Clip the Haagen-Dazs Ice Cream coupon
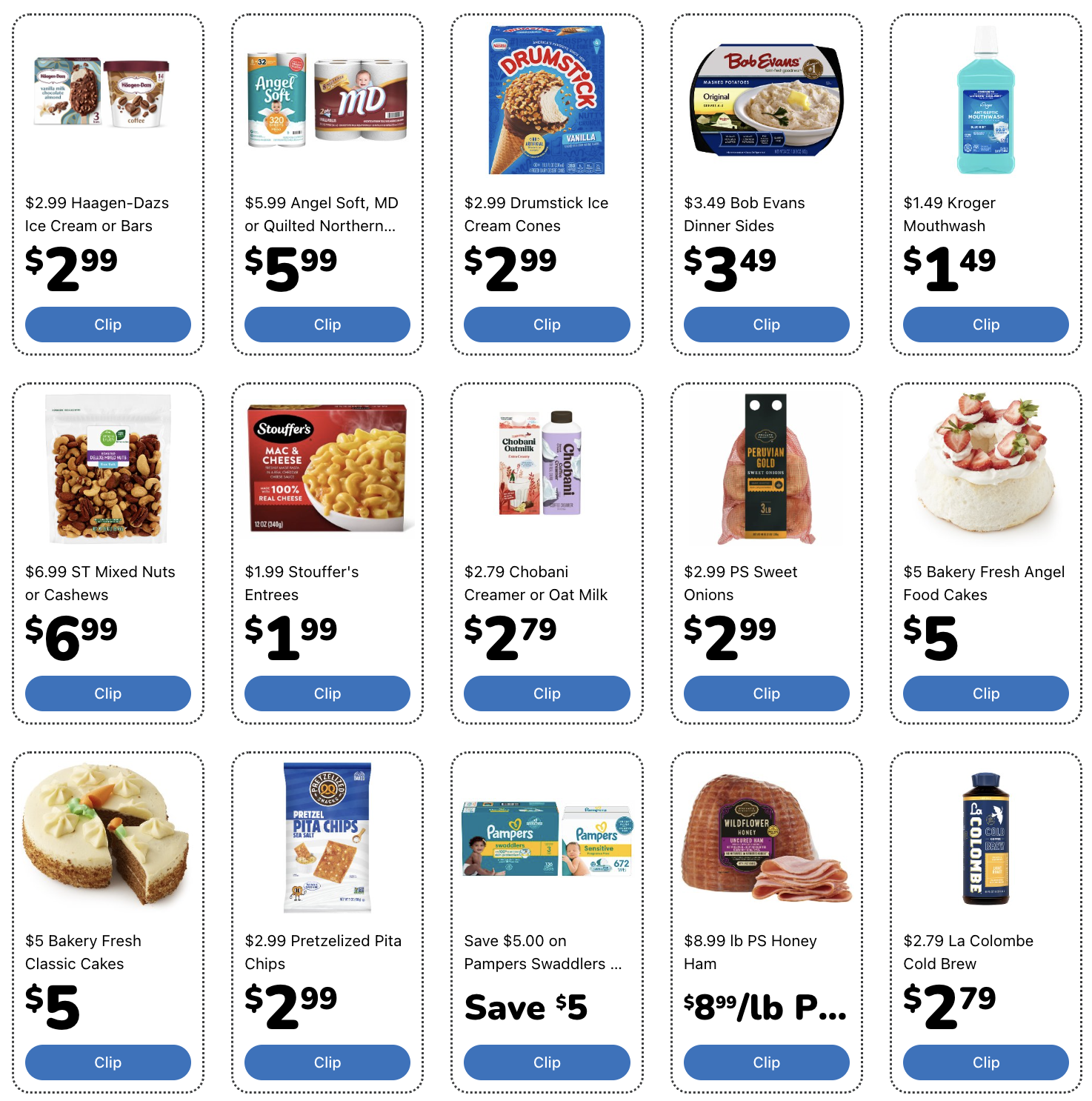 click(107, 325)
